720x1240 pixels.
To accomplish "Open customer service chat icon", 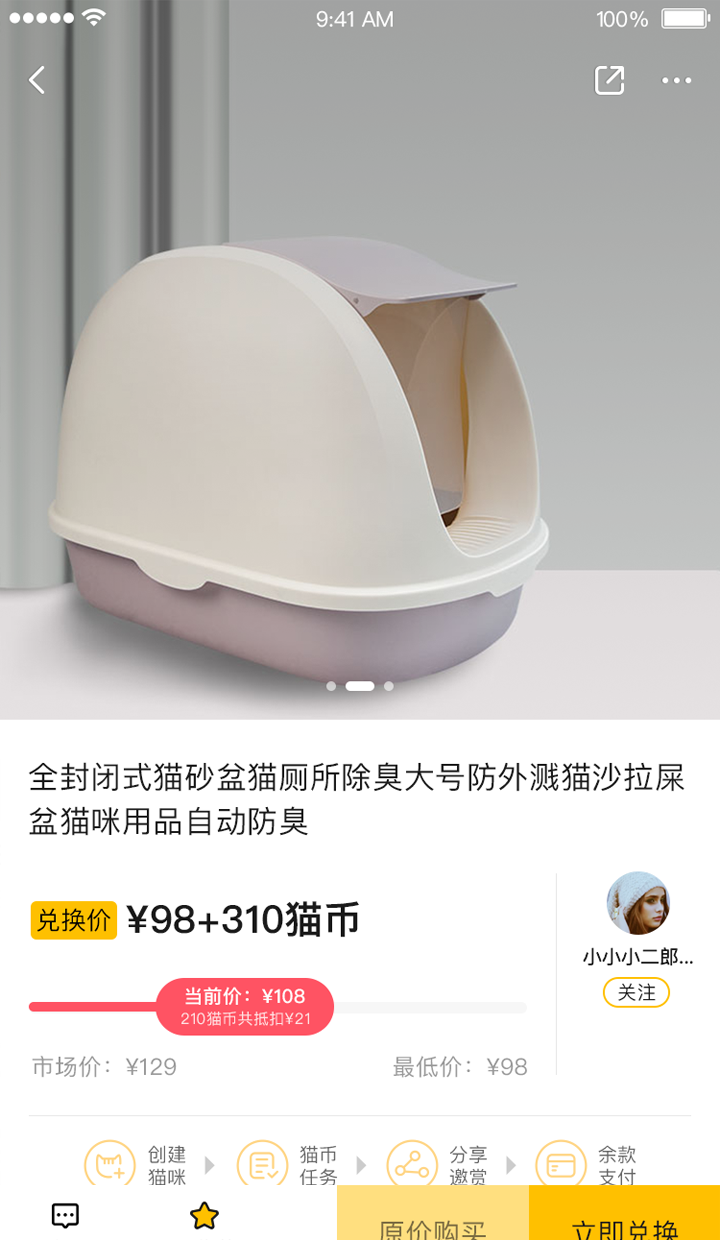I will point(65,1216).
